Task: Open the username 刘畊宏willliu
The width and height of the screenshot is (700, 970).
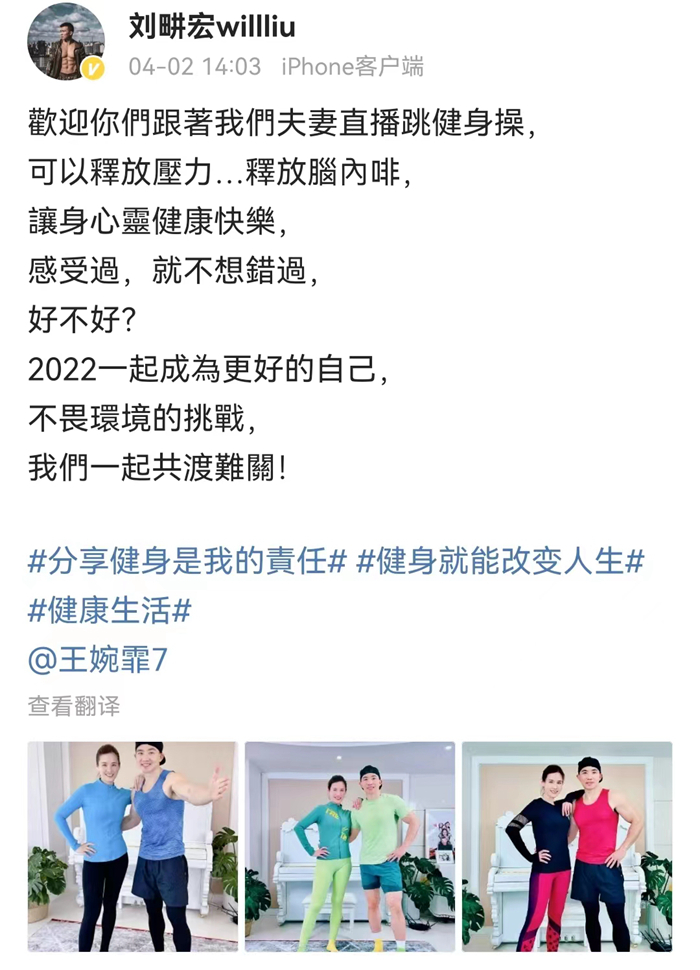Action: pos(211,25)
